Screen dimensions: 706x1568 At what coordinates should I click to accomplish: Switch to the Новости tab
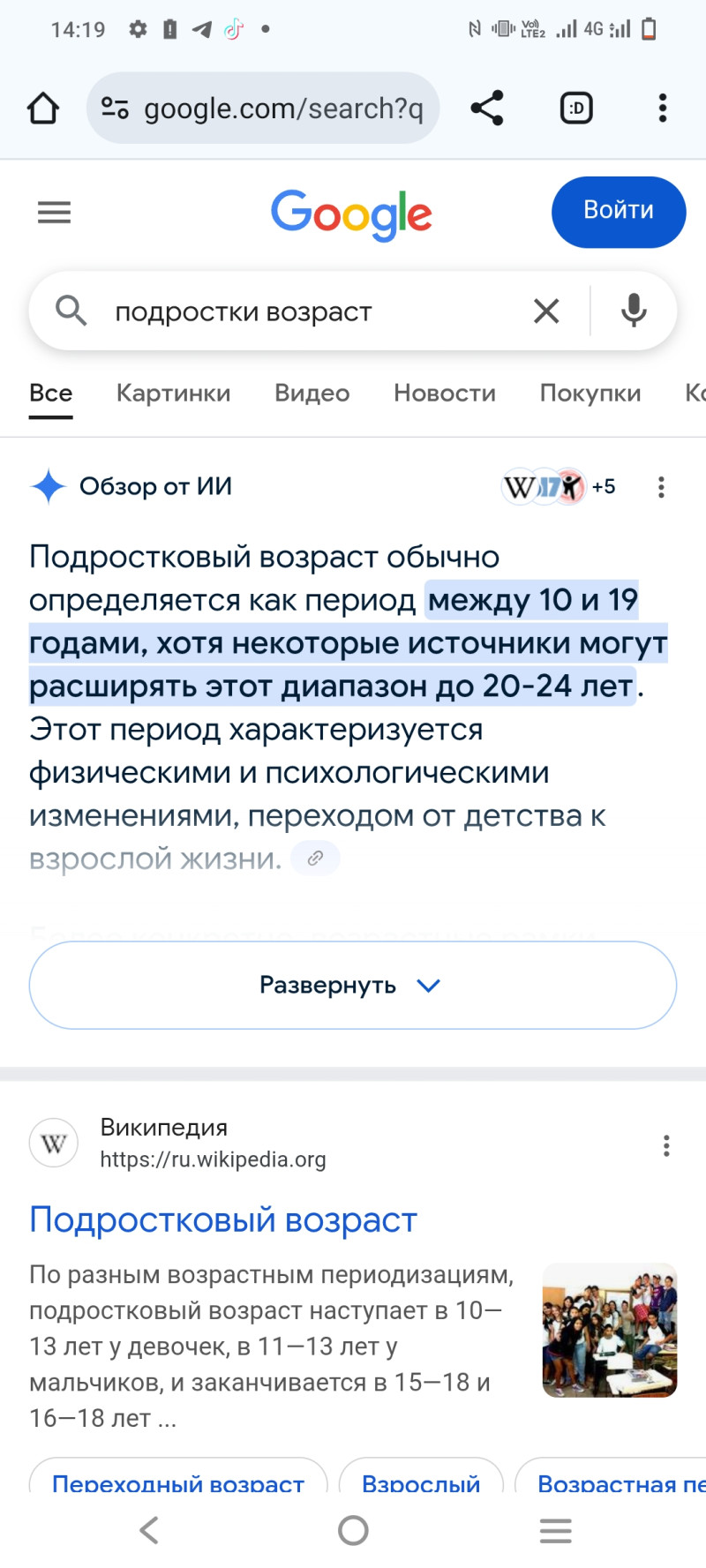444,394
